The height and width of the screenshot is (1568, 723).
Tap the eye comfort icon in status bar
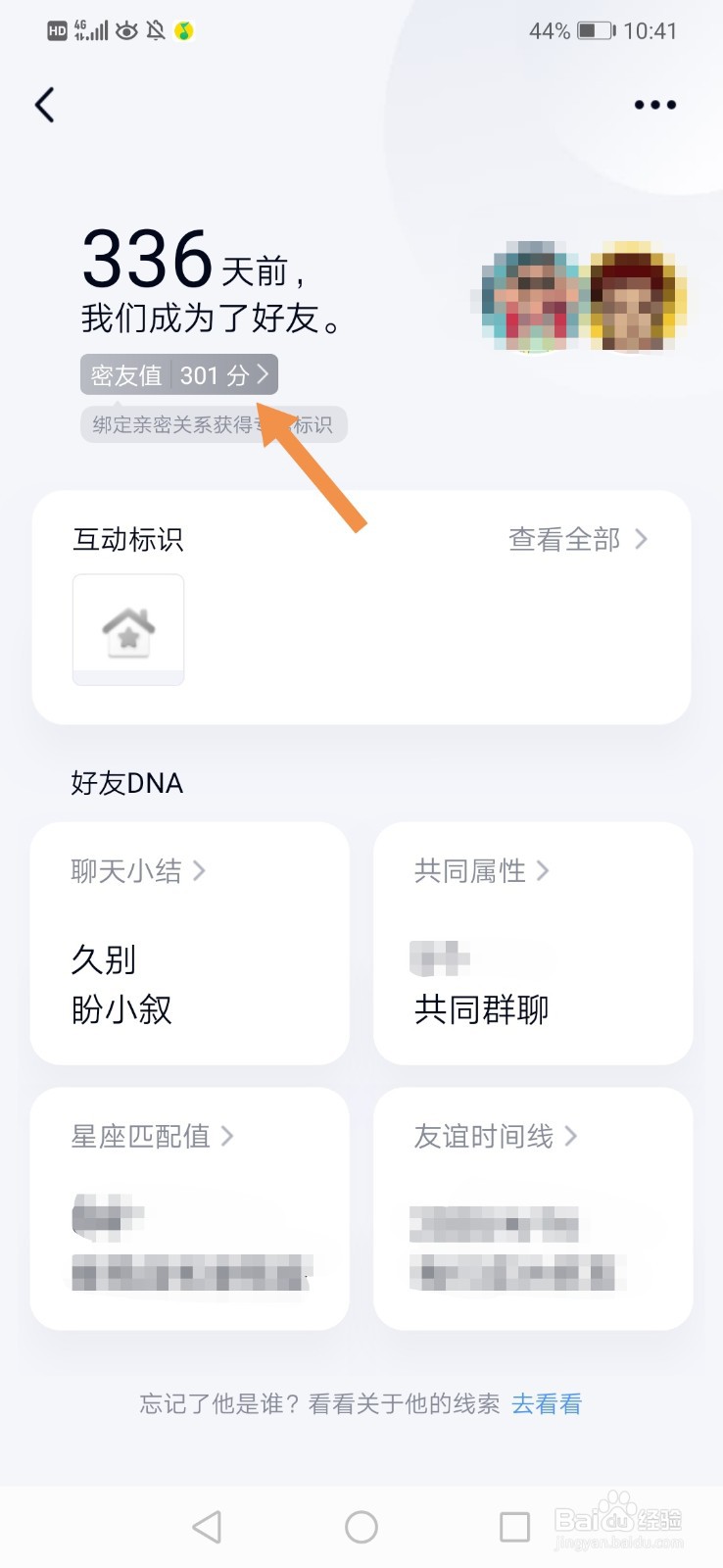[126, 30]
